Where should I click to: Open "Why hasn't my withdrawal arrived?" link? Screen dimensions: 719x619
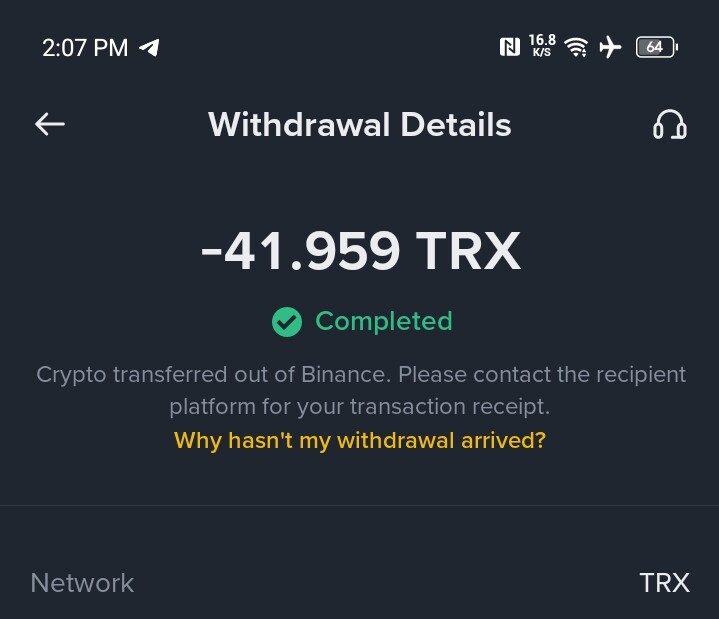(360, 440)
